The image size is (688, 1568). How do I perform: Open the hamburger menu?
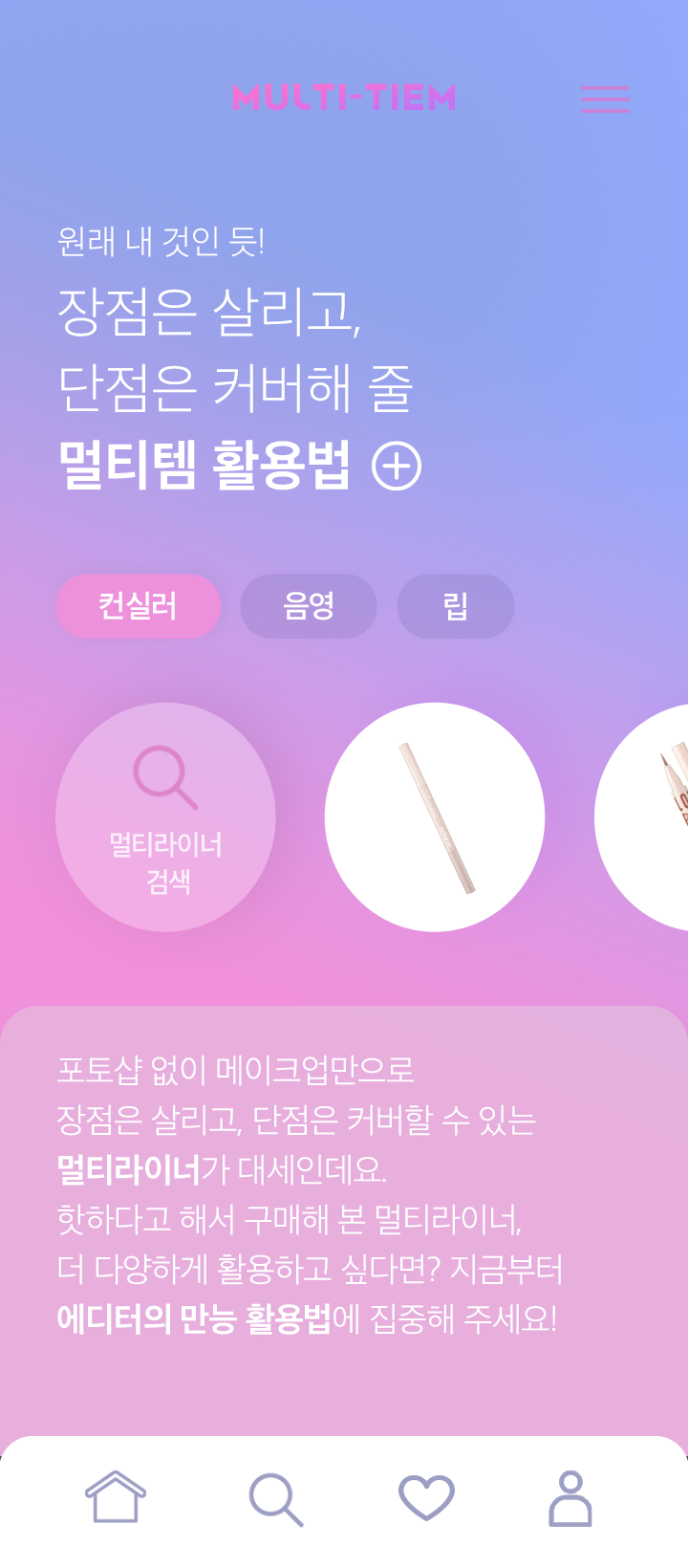605,98
